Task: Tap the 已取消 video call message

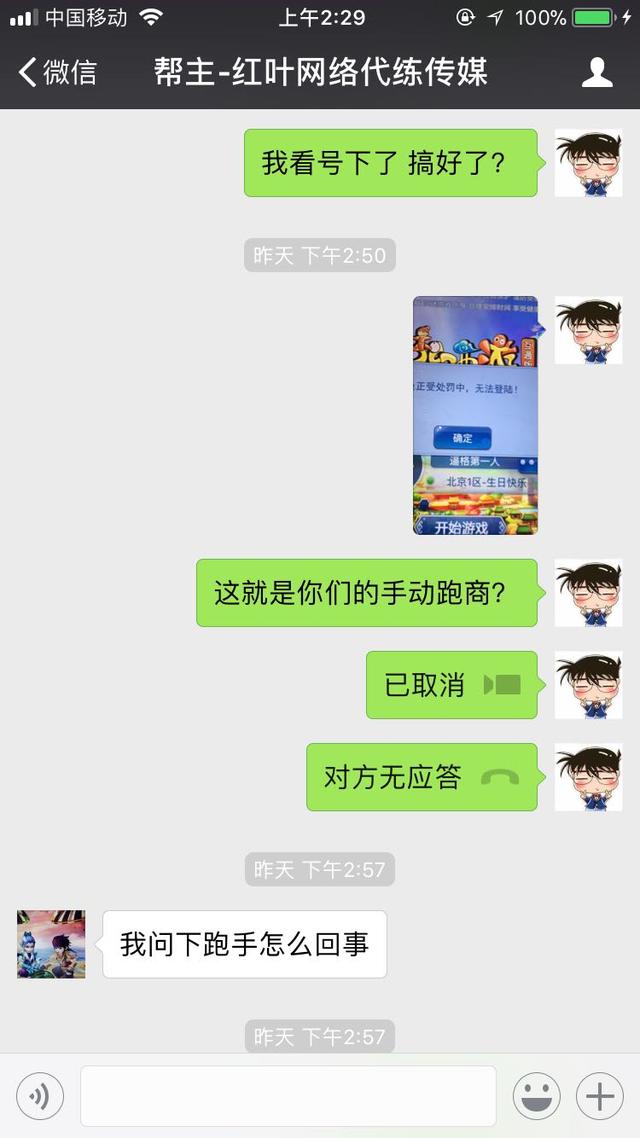Action: pyautogui.click(x=452, y=684)
